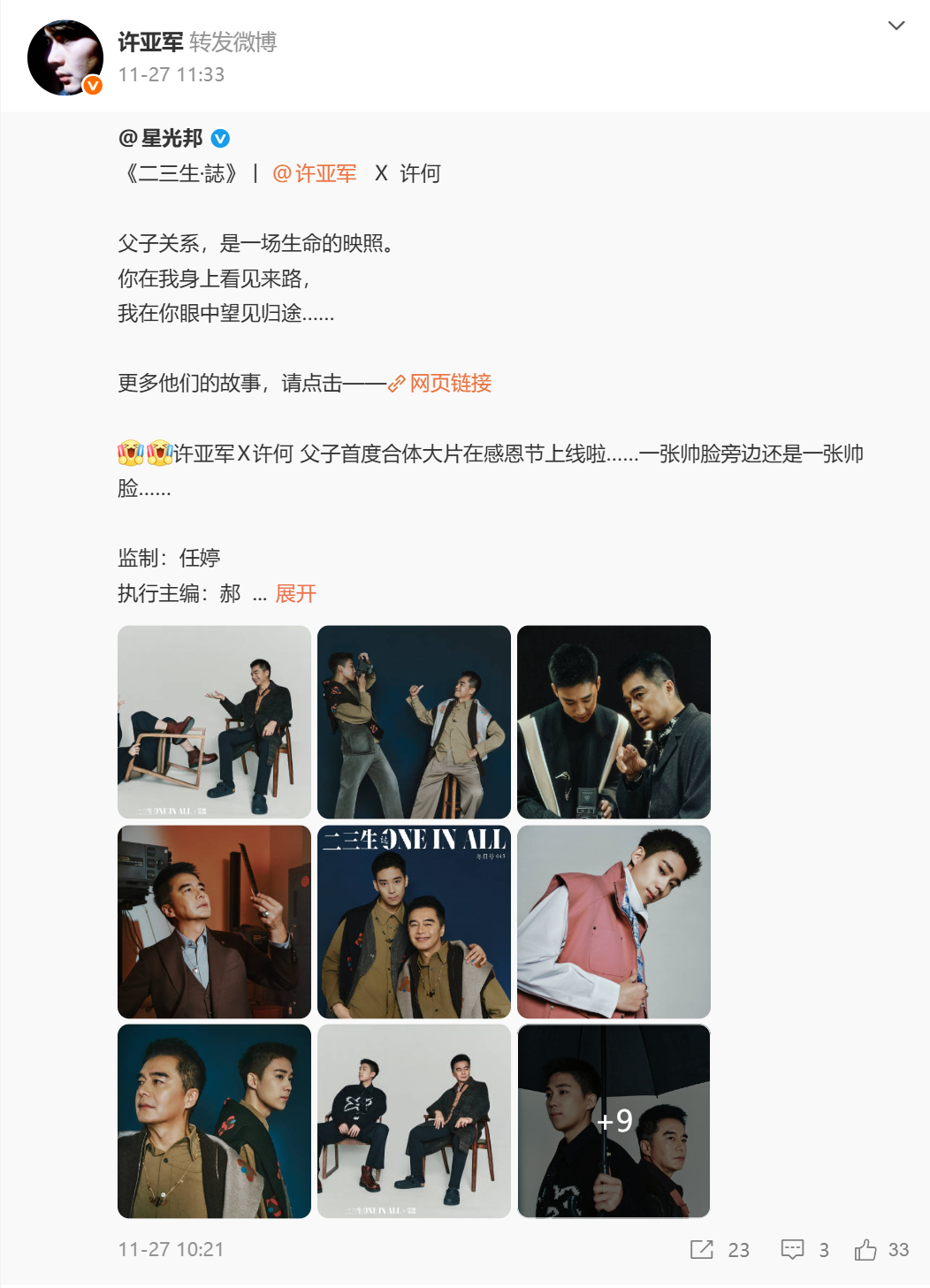Open the photo of the men on chairs with feet up
The height and width of the screenshot is (1288, 930).
pos(214,721)
